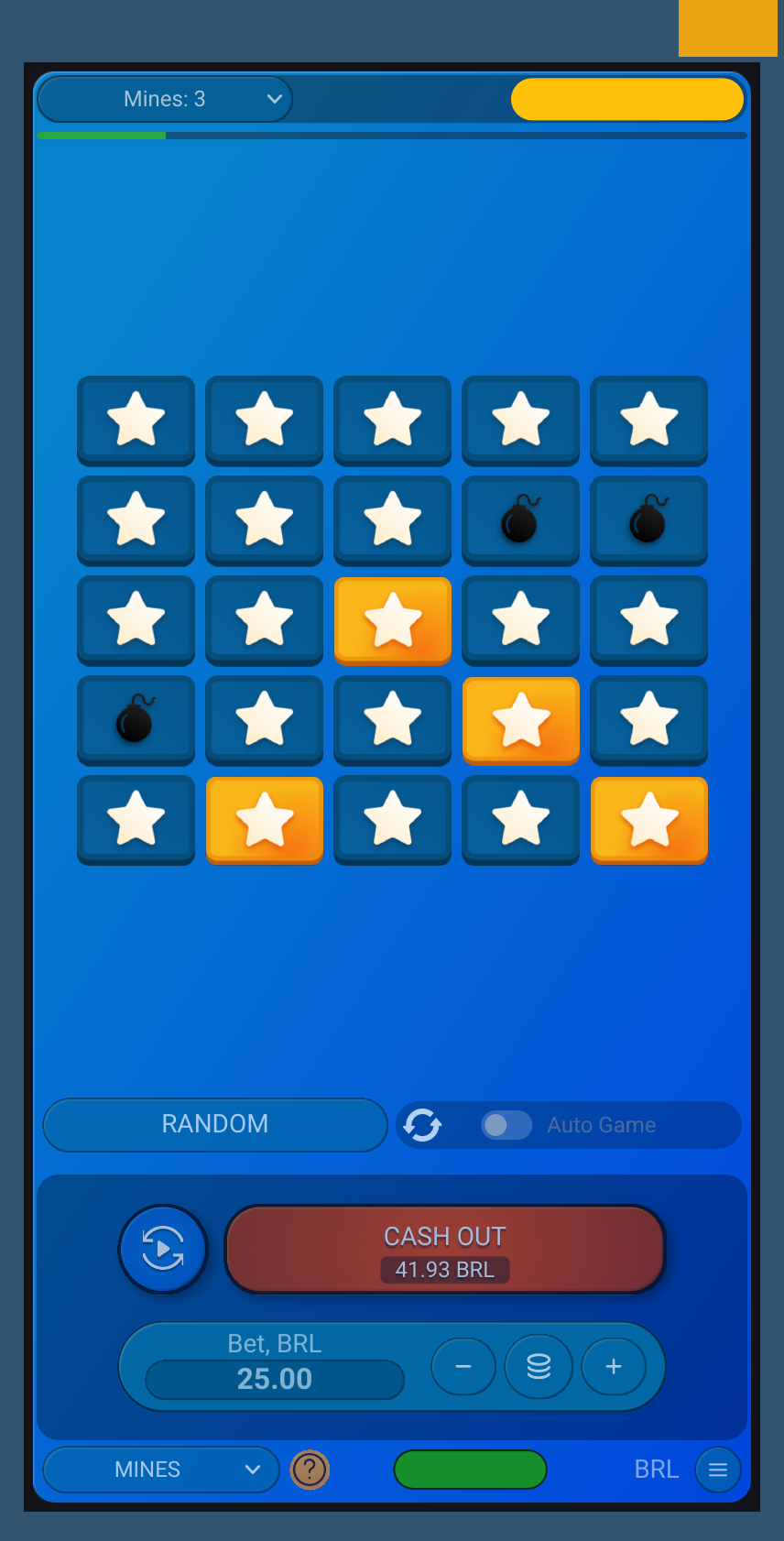Tap the refresh arrows icon beside Auto Game
Screen dimensions: 784x1541
(422, 1125)
